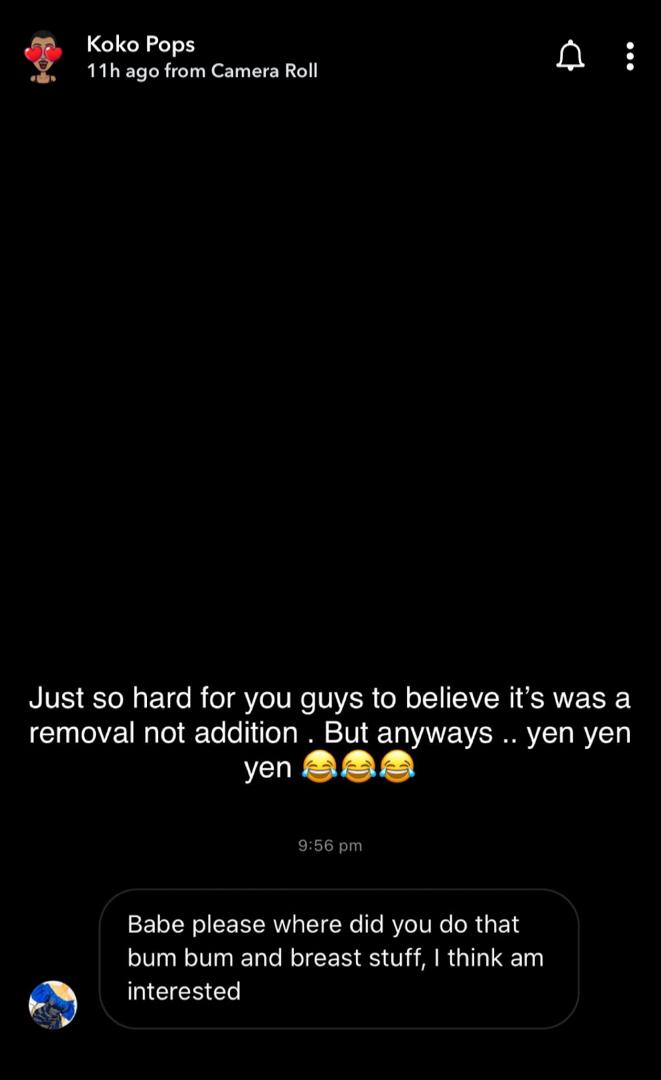Open Koko Pops profile avatar

click(43, 57)
